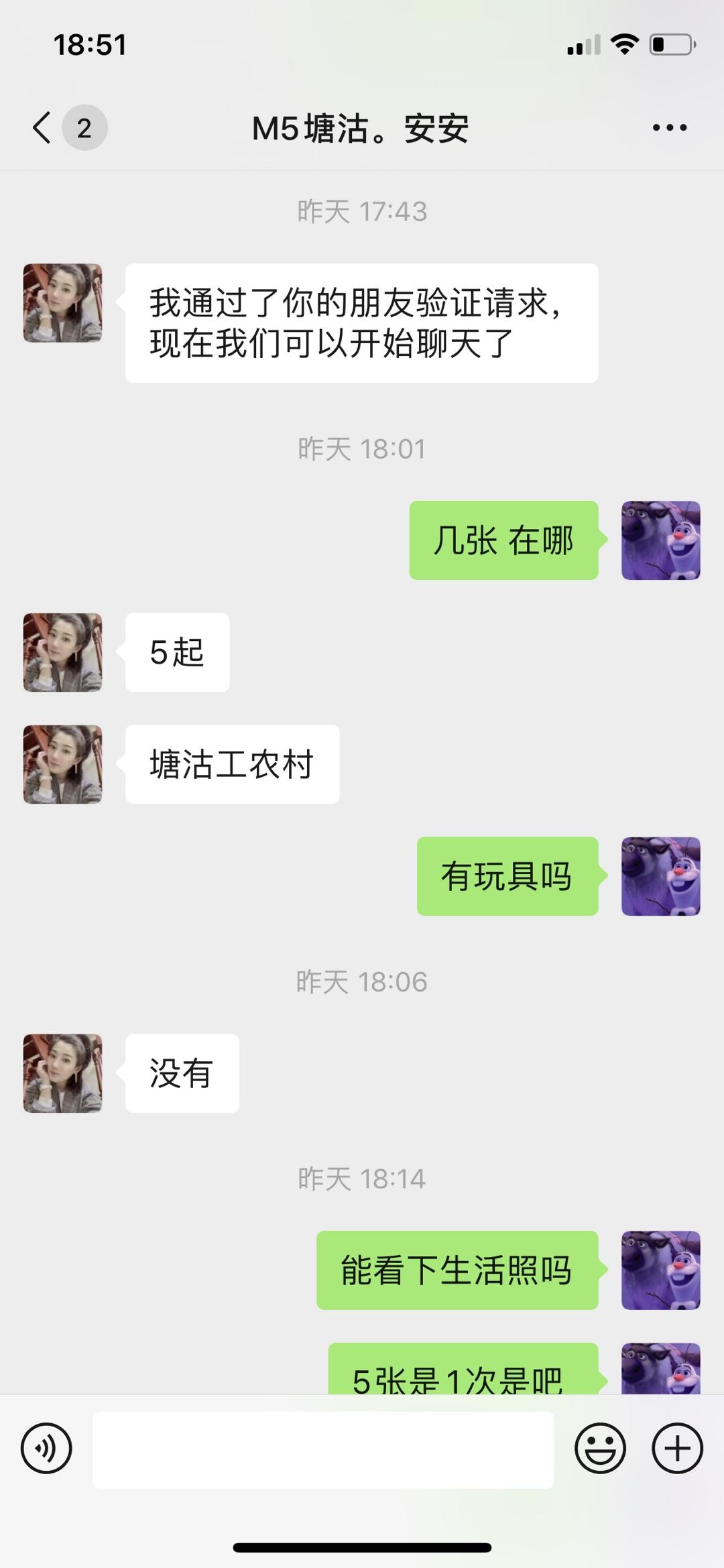Open the emoji sticker panel
Screen dimensions: 724x1568
click(x=600, y=1449)
